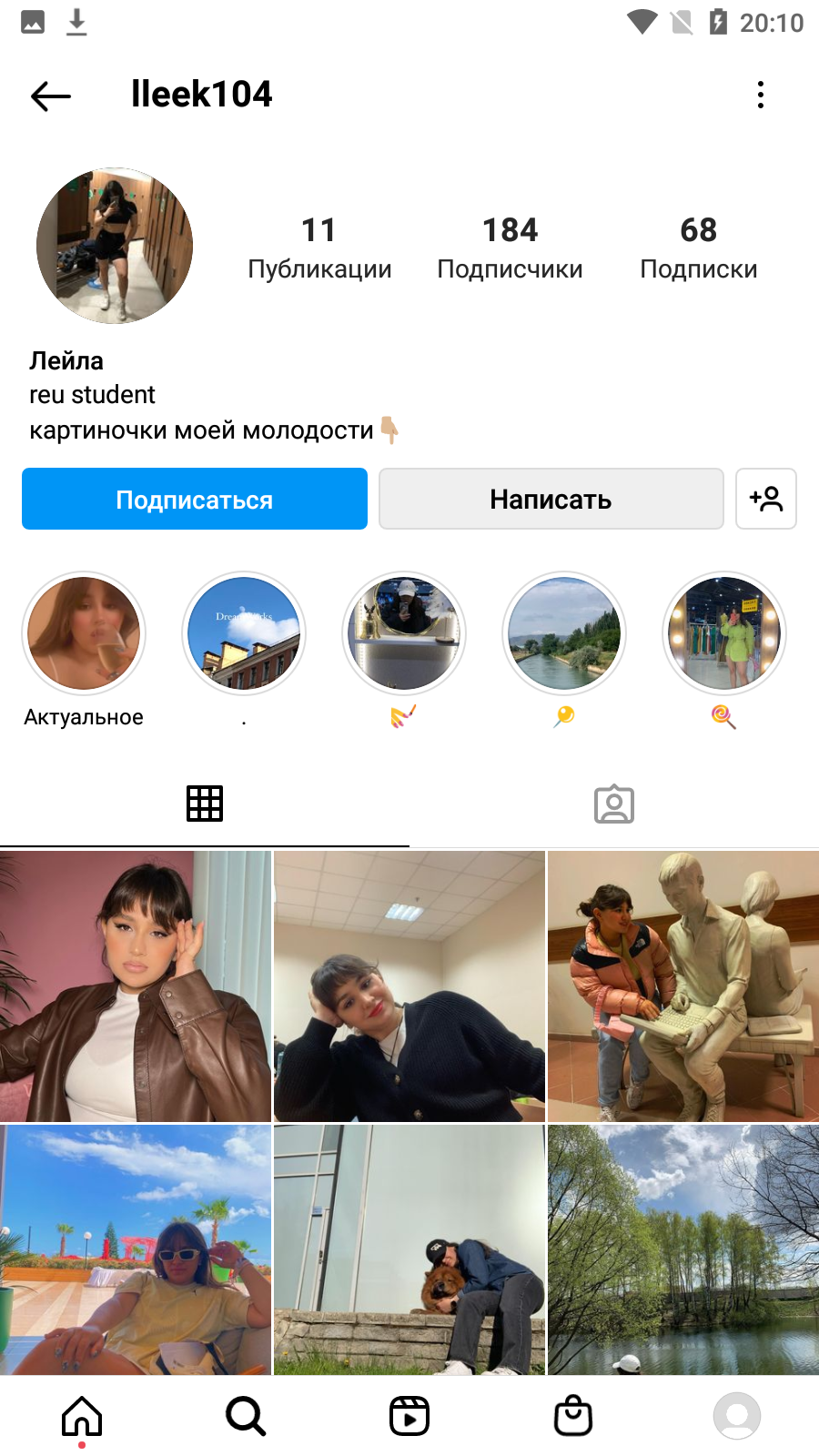Open the highlight with lollipop emoji
The image size is (819, 1456).
click(x=724, y=633)
